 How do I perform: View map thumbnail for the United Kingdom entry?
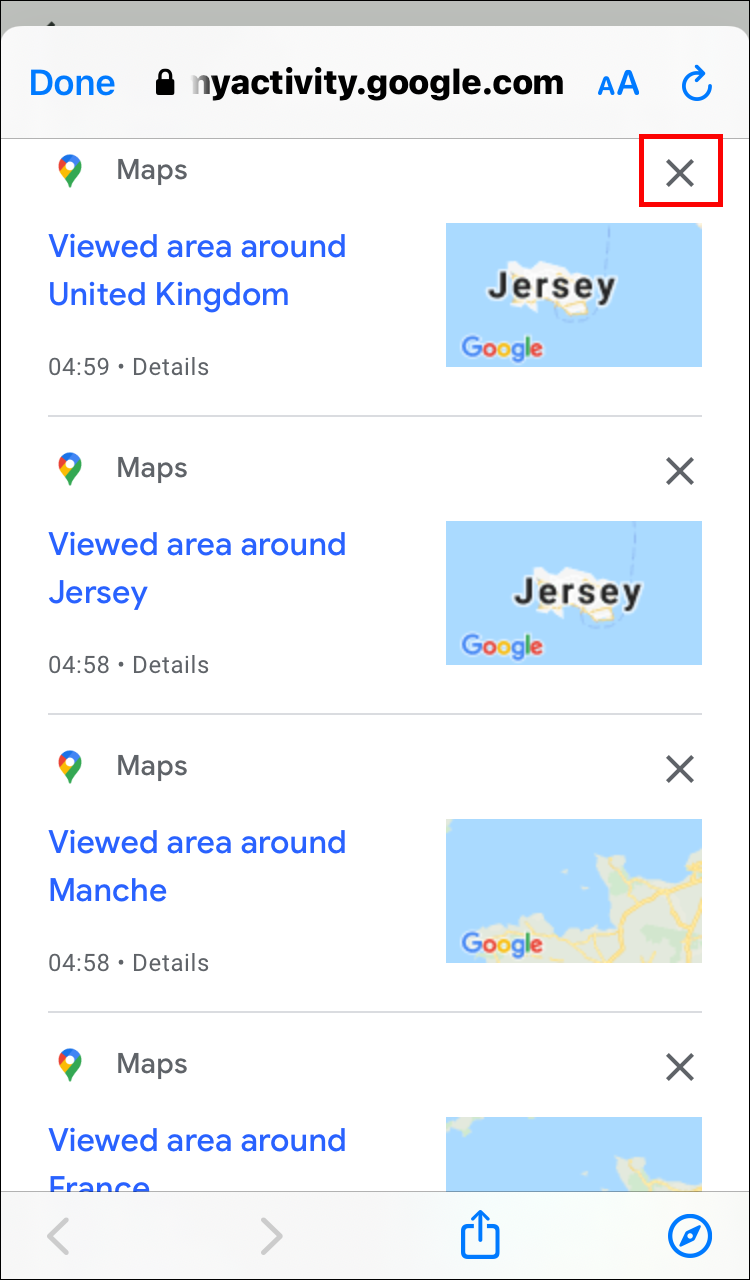(x=573, y=295)
